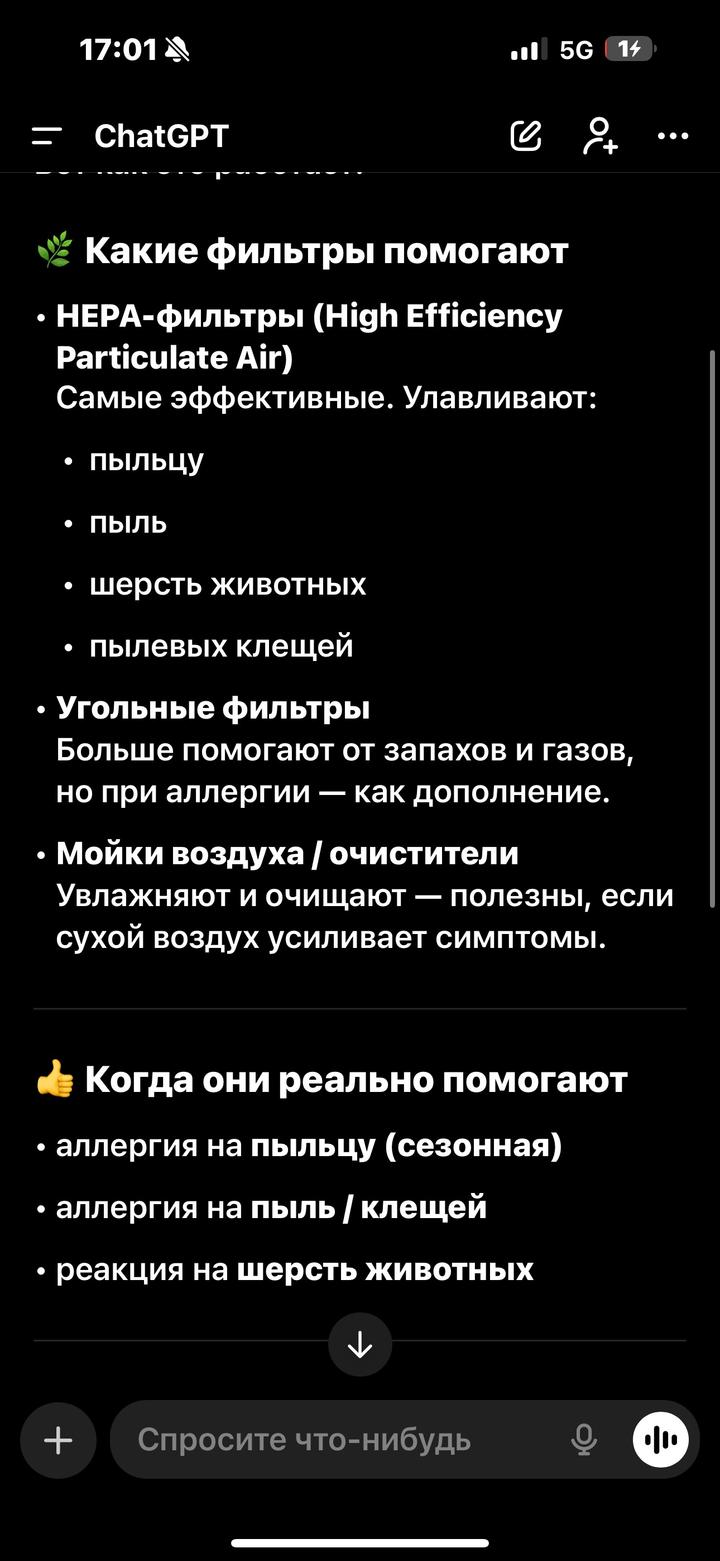Image resolution: width=720 pixels, height=1561 pixels.
Task: Open the add people icon
Action: (x=600, y=136)
